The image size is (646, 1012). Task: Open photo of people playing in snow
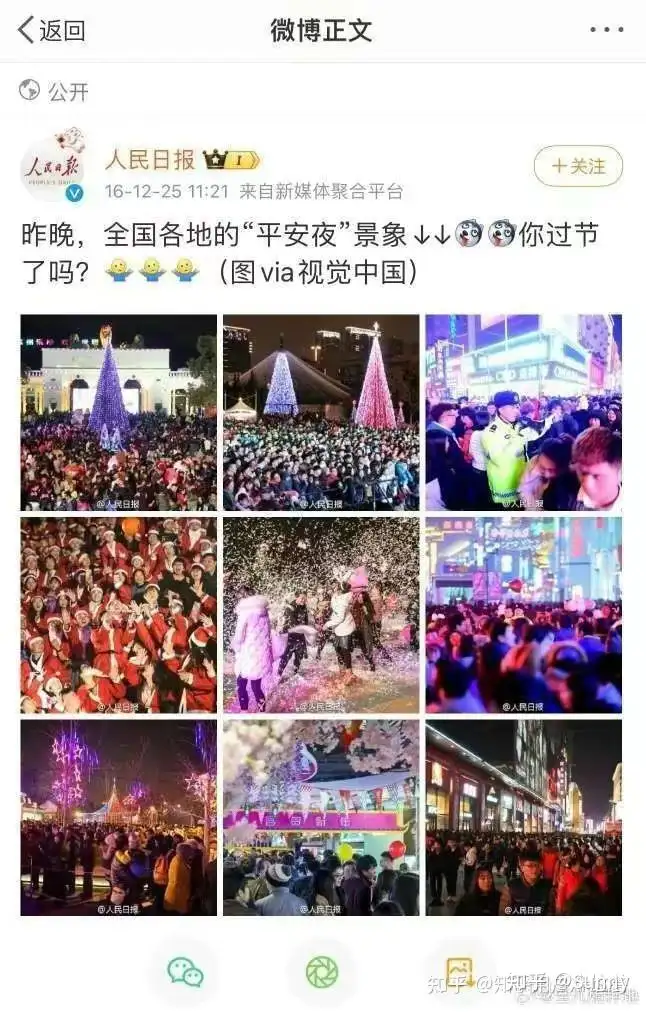point(321,614)
